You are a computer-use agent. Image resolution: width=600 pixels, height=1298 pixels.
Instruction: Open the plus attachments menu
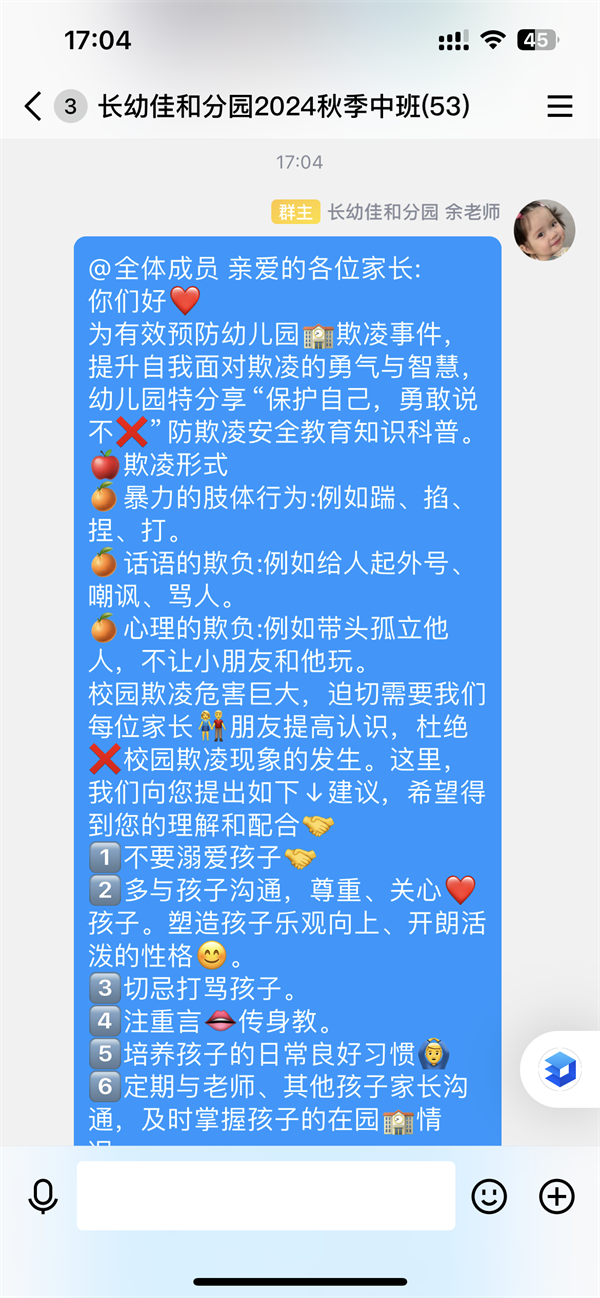coord(556,1196)
